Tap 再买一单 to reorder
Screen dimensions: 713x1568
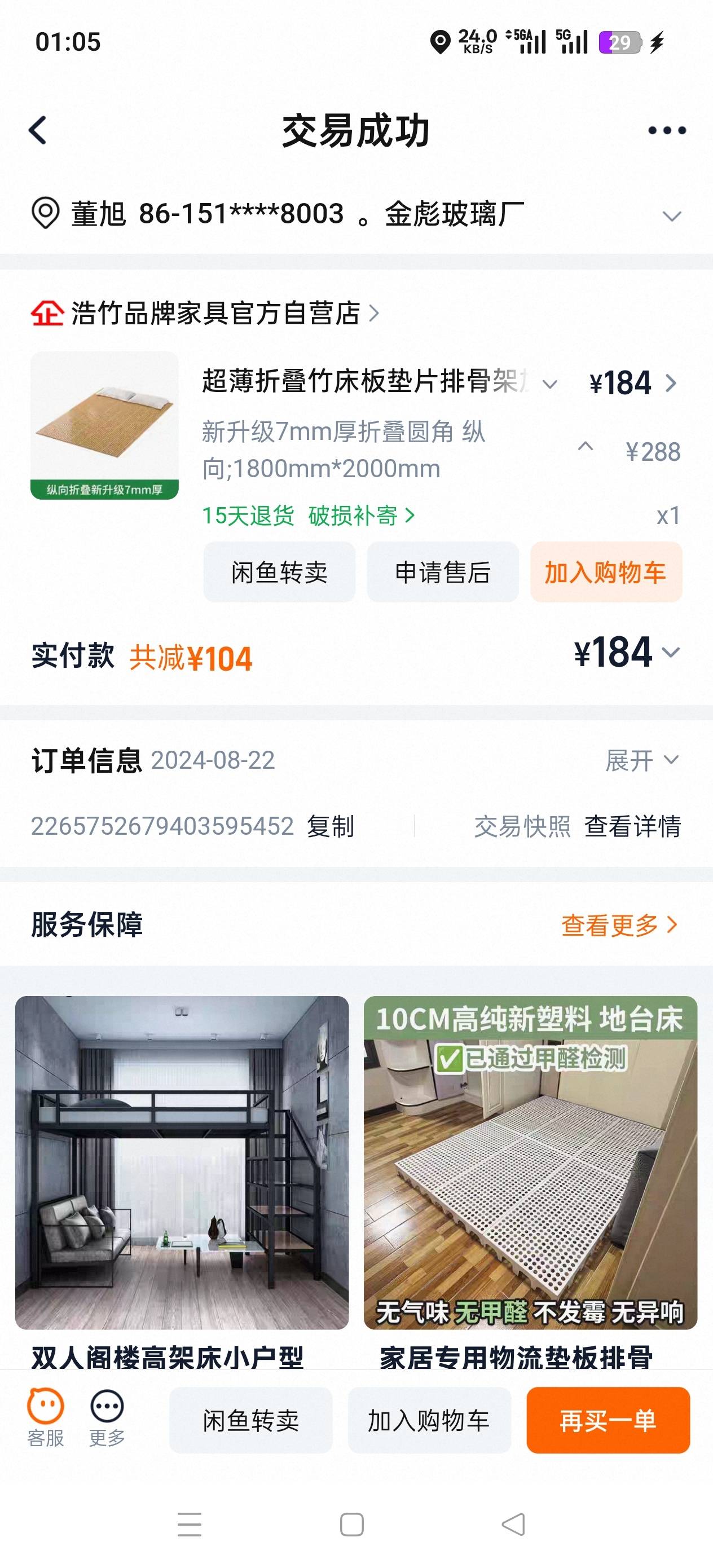coord(608,1421)
